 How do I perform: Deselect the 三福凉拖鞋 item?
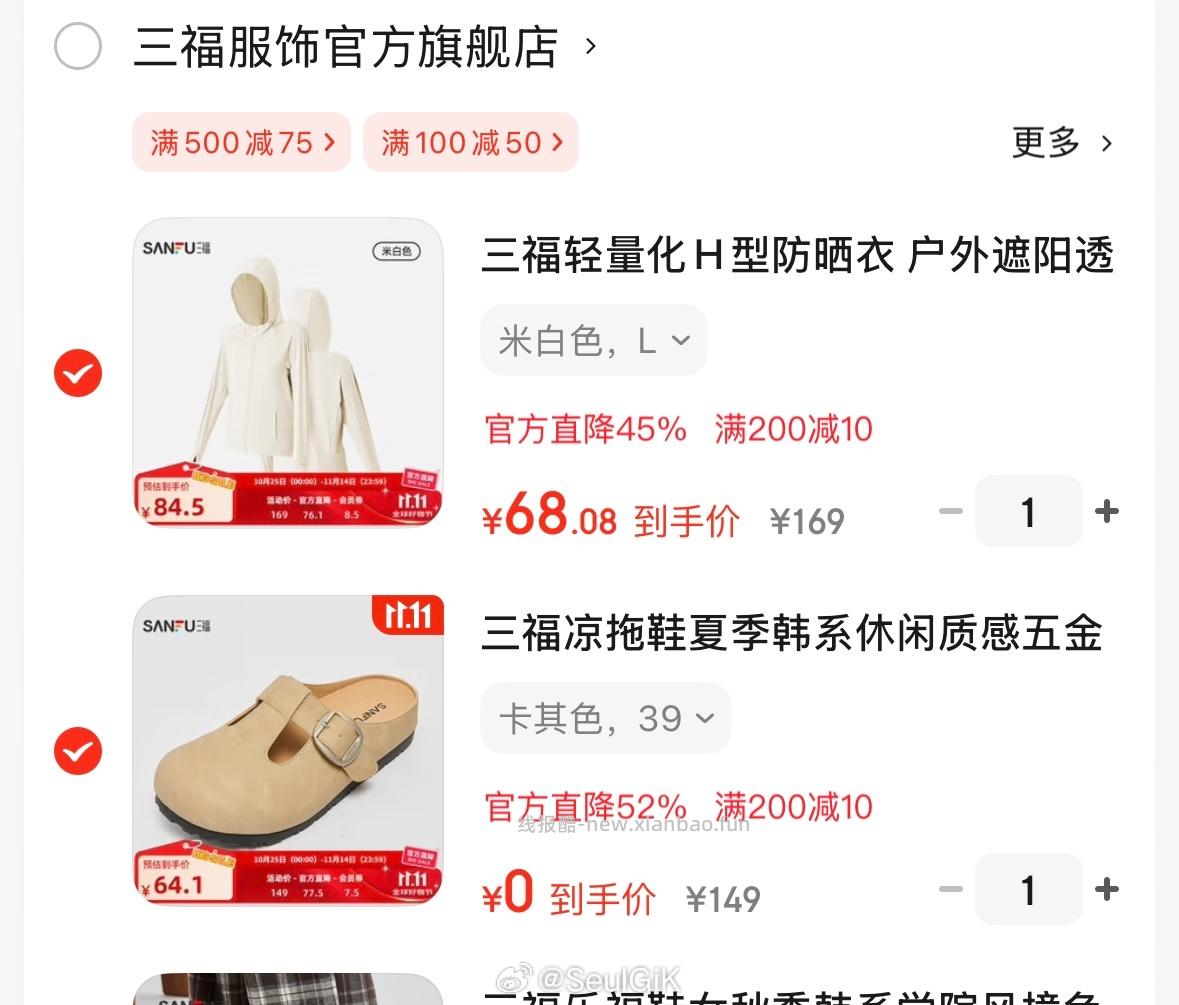point(78,751)
